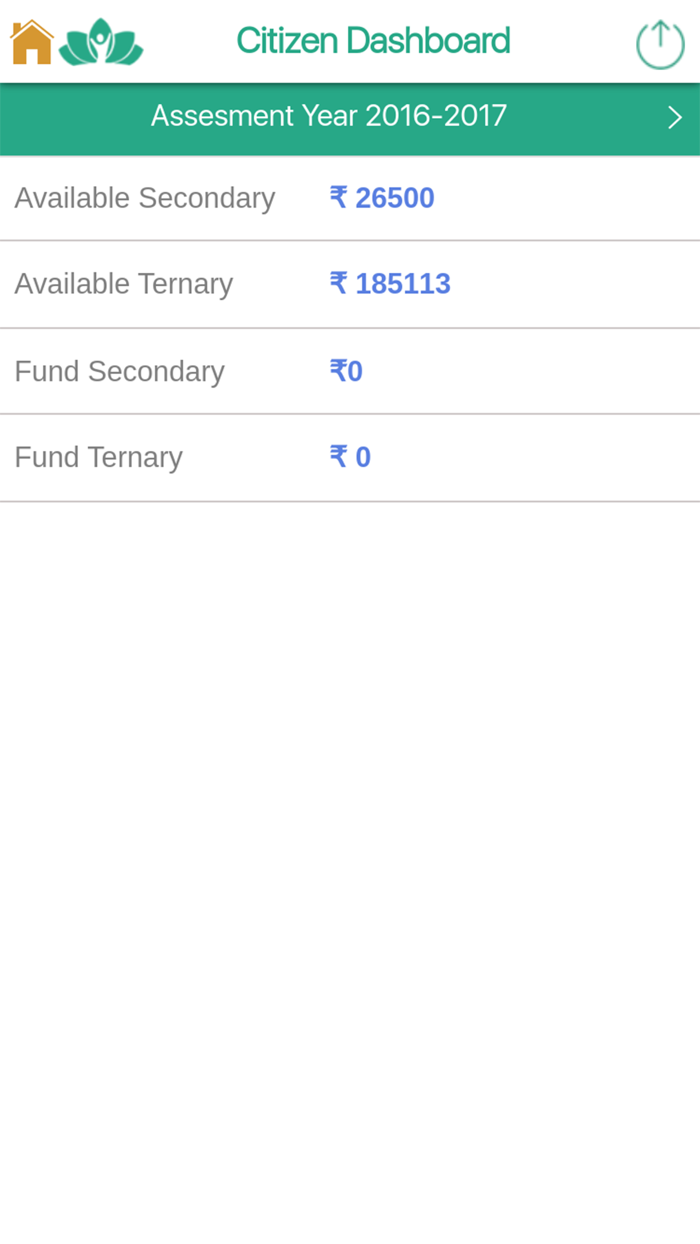Go to the home screen icon
Image resolution: width=700 pixels, height=1244 pixels.
(31, 42)
